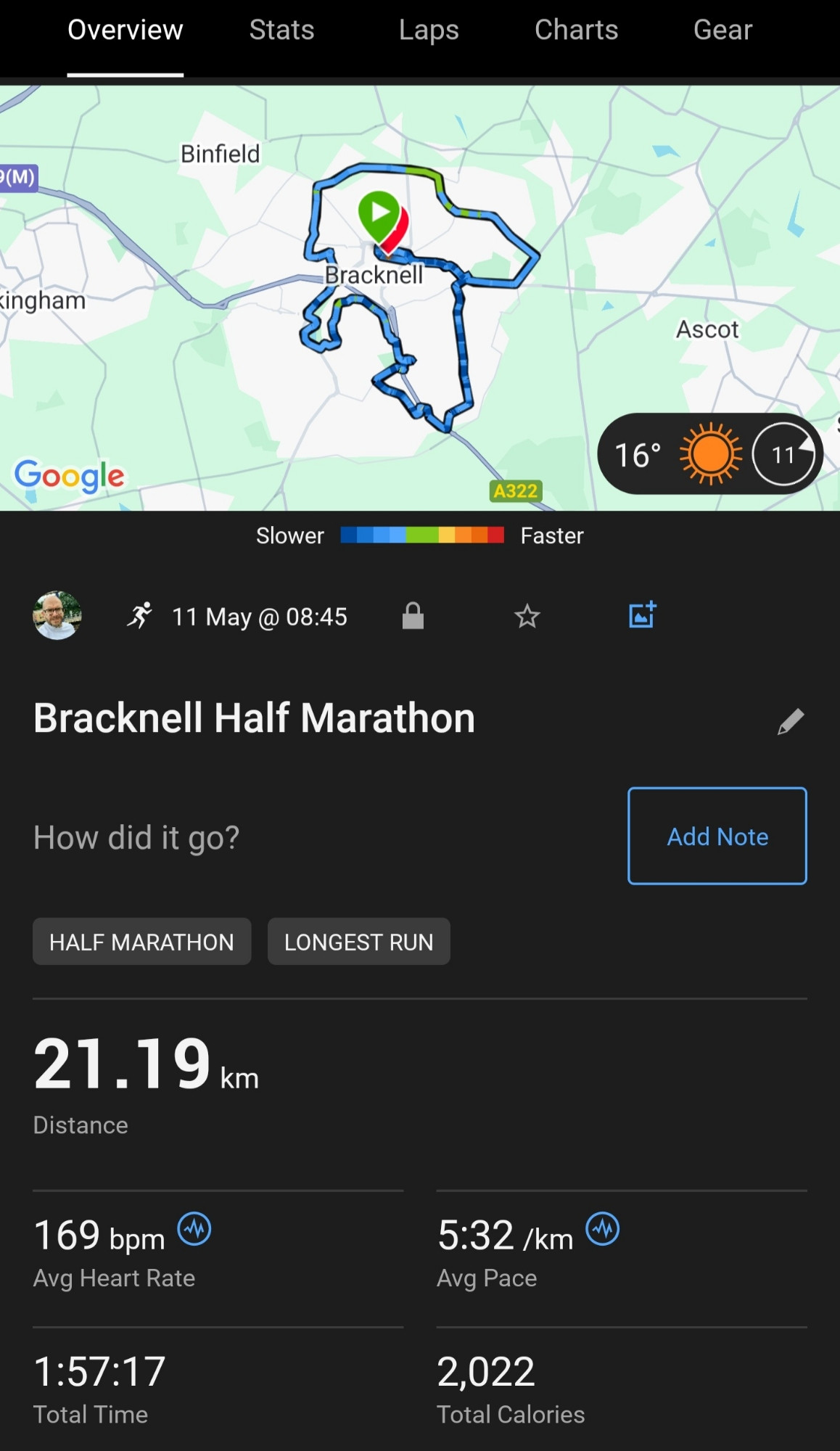The image size is (840, 1451).
Task: Select the Overview tab
Action: tap(125, 30)
